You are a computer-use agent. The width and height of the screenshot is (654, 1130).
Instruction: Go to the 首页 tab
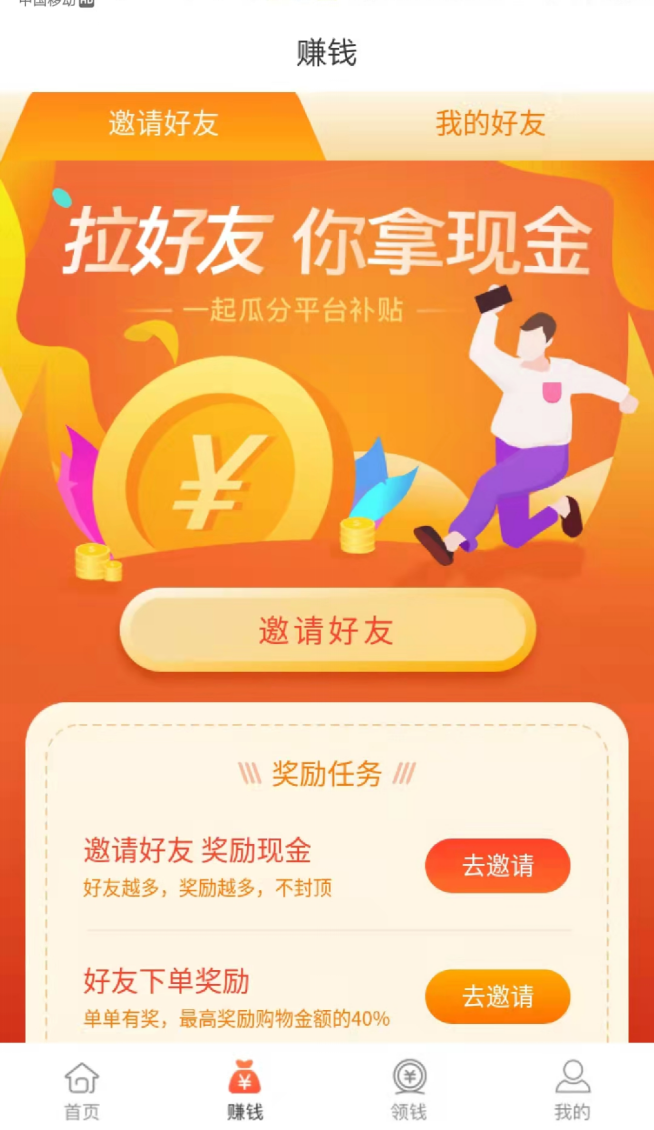(82, 1090)
